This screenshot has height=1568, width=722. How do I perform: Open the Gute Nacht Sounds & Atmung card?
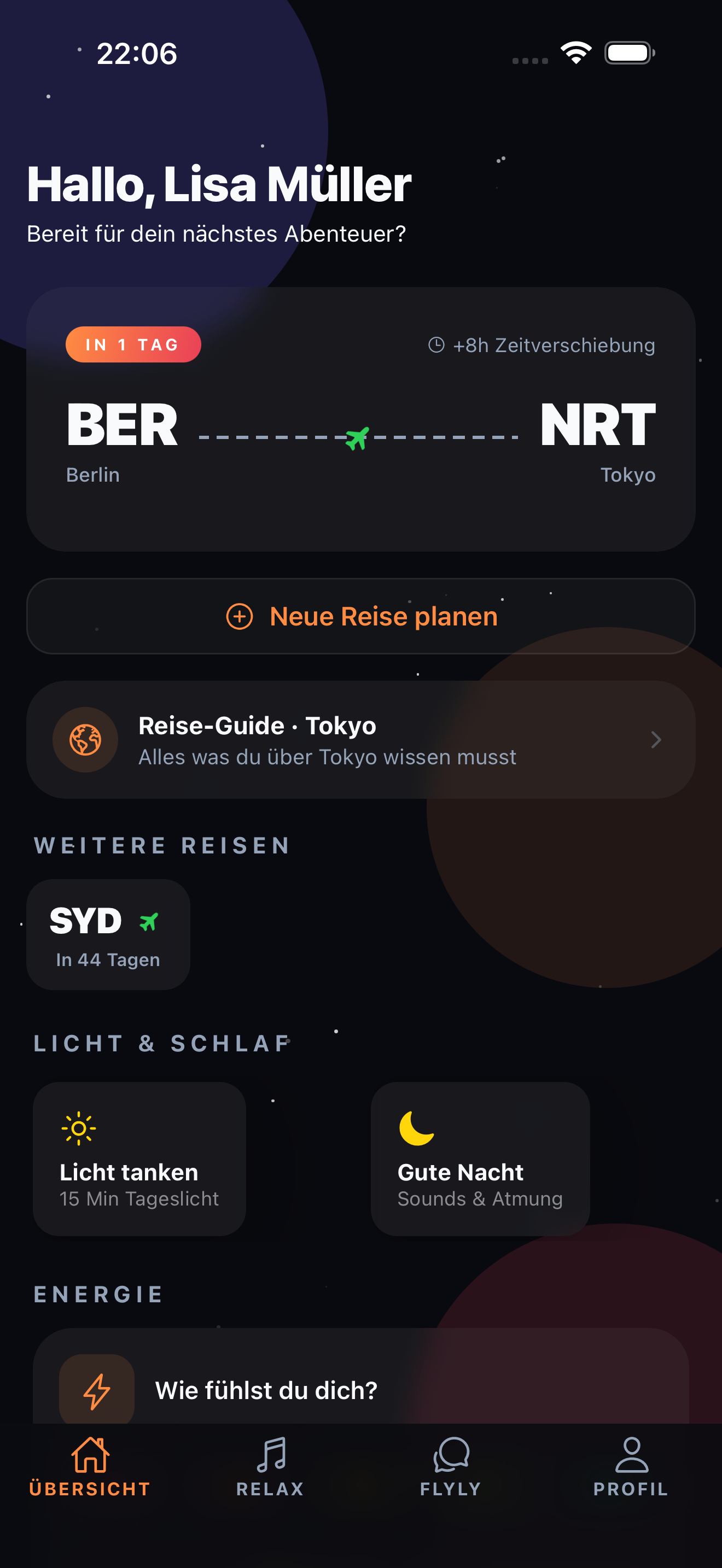[480, 1159]
